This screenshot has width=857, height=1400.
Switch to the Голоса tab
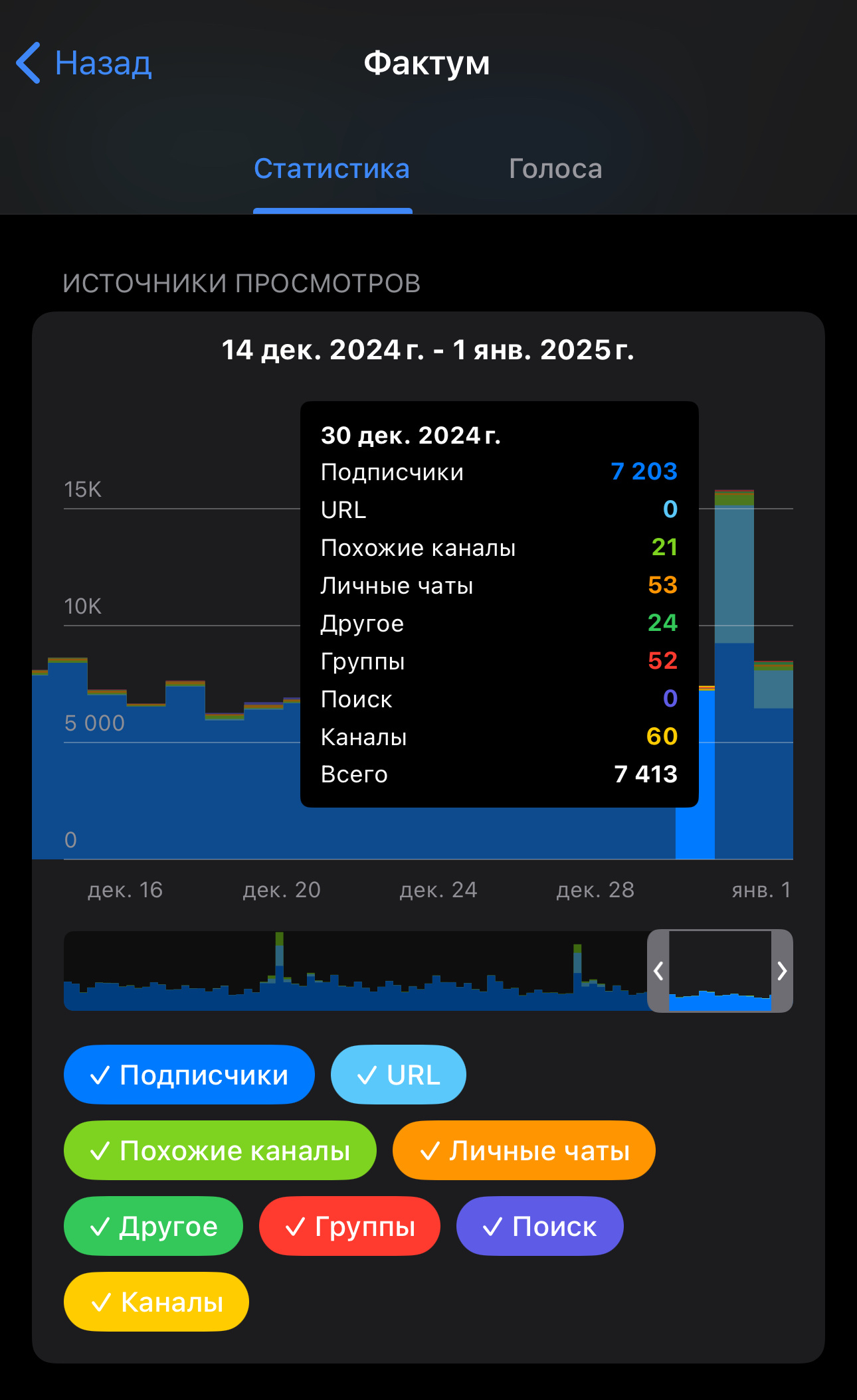[555, 169]
